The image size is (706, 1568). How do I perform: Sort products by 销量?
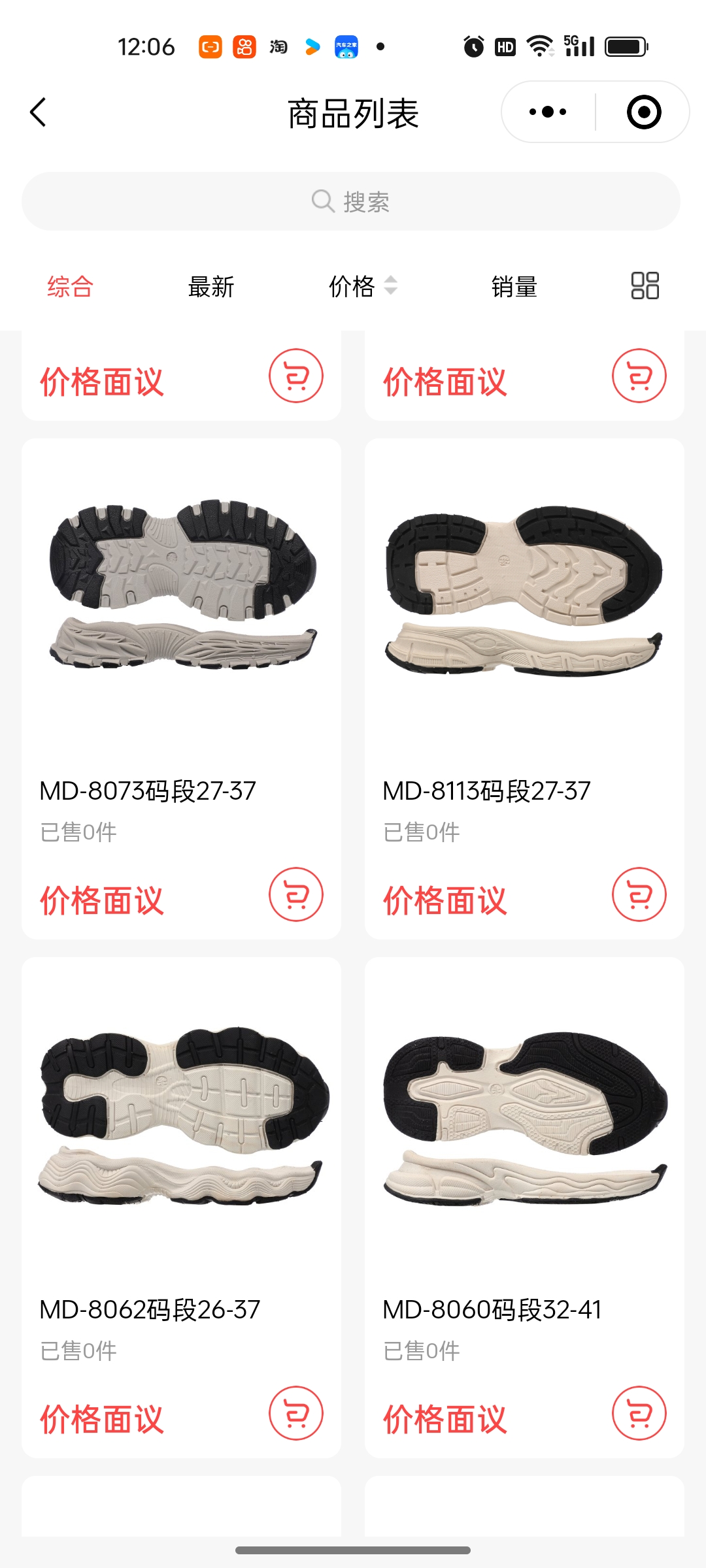pyautogui.click(x=514, y=286)
